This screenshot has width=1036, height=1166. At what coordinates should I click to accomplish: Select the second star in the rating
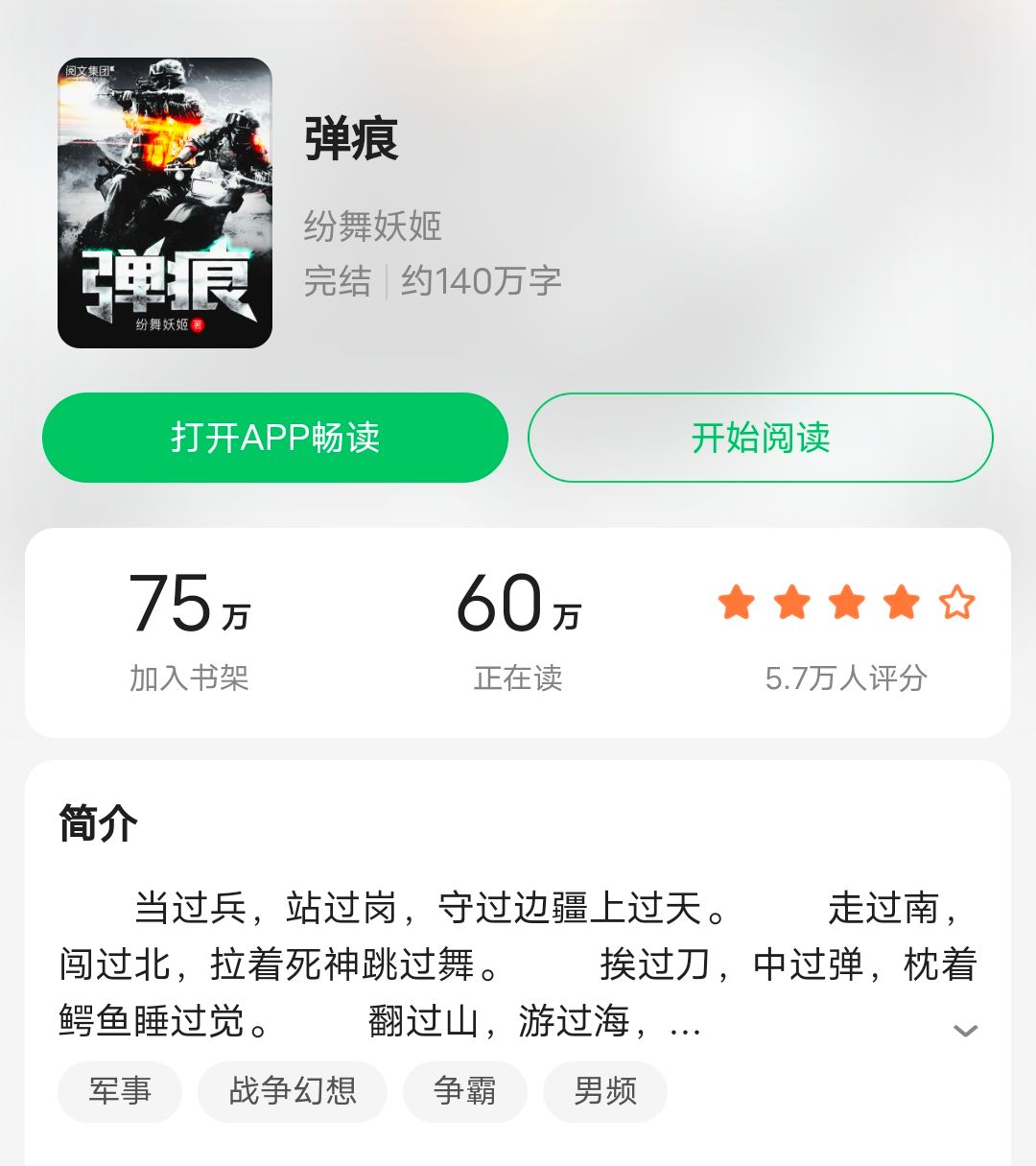[x=791, y=605]
